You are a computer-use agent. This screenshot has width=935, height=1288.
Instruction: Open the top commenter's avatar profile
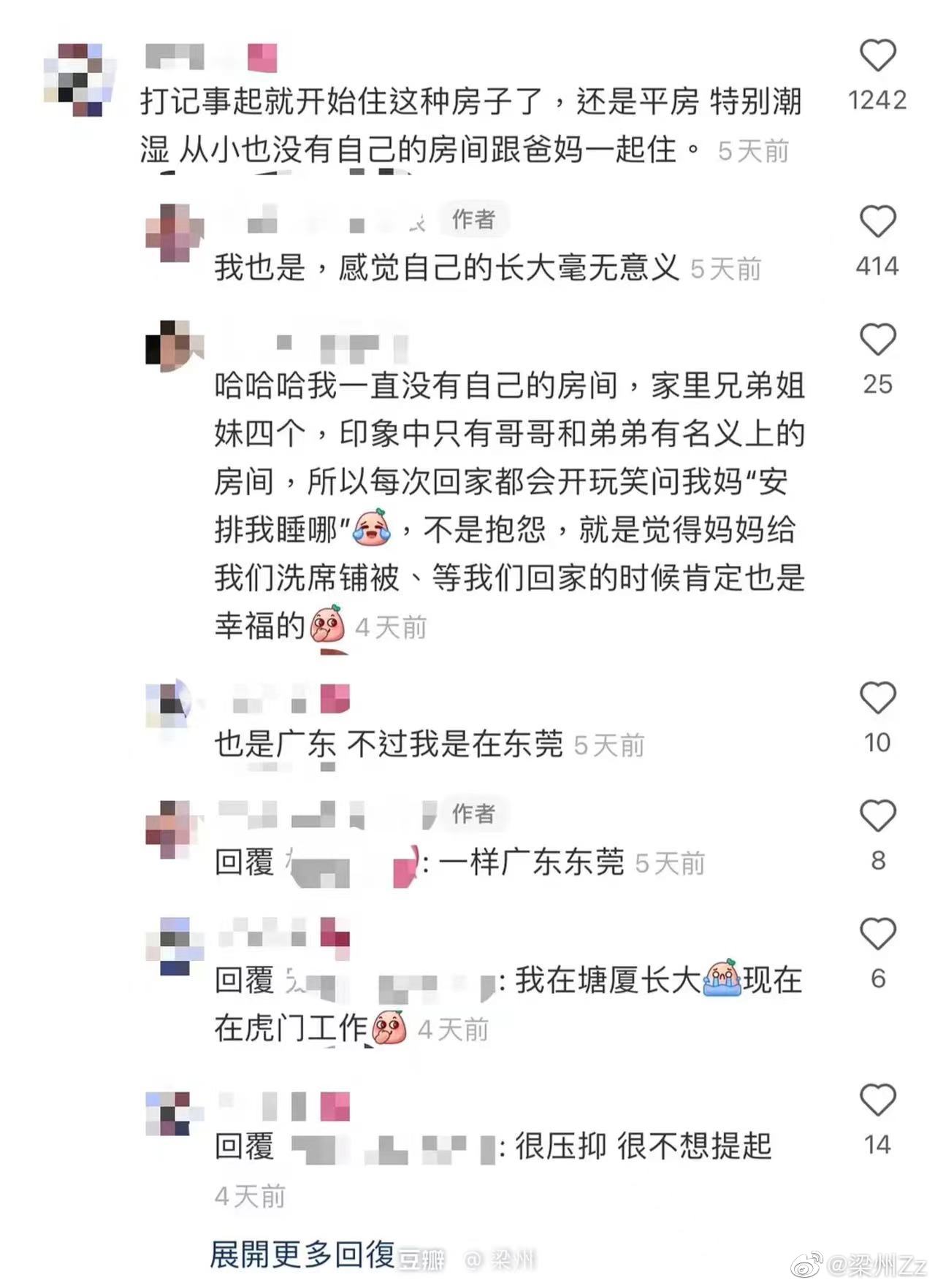pos(79,79)
